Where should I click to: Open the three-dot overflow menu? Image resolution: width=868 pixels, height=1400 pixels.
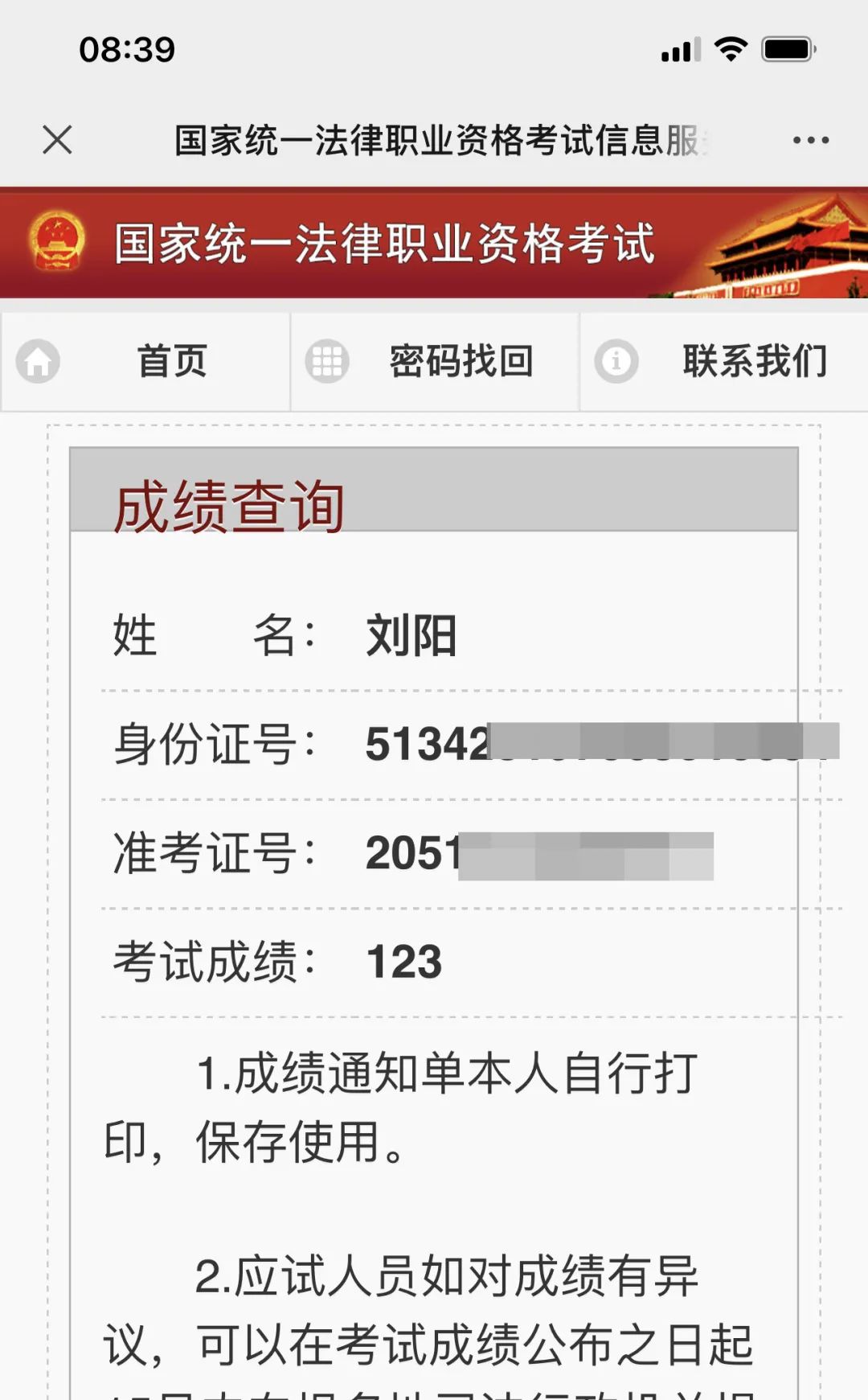810,140
